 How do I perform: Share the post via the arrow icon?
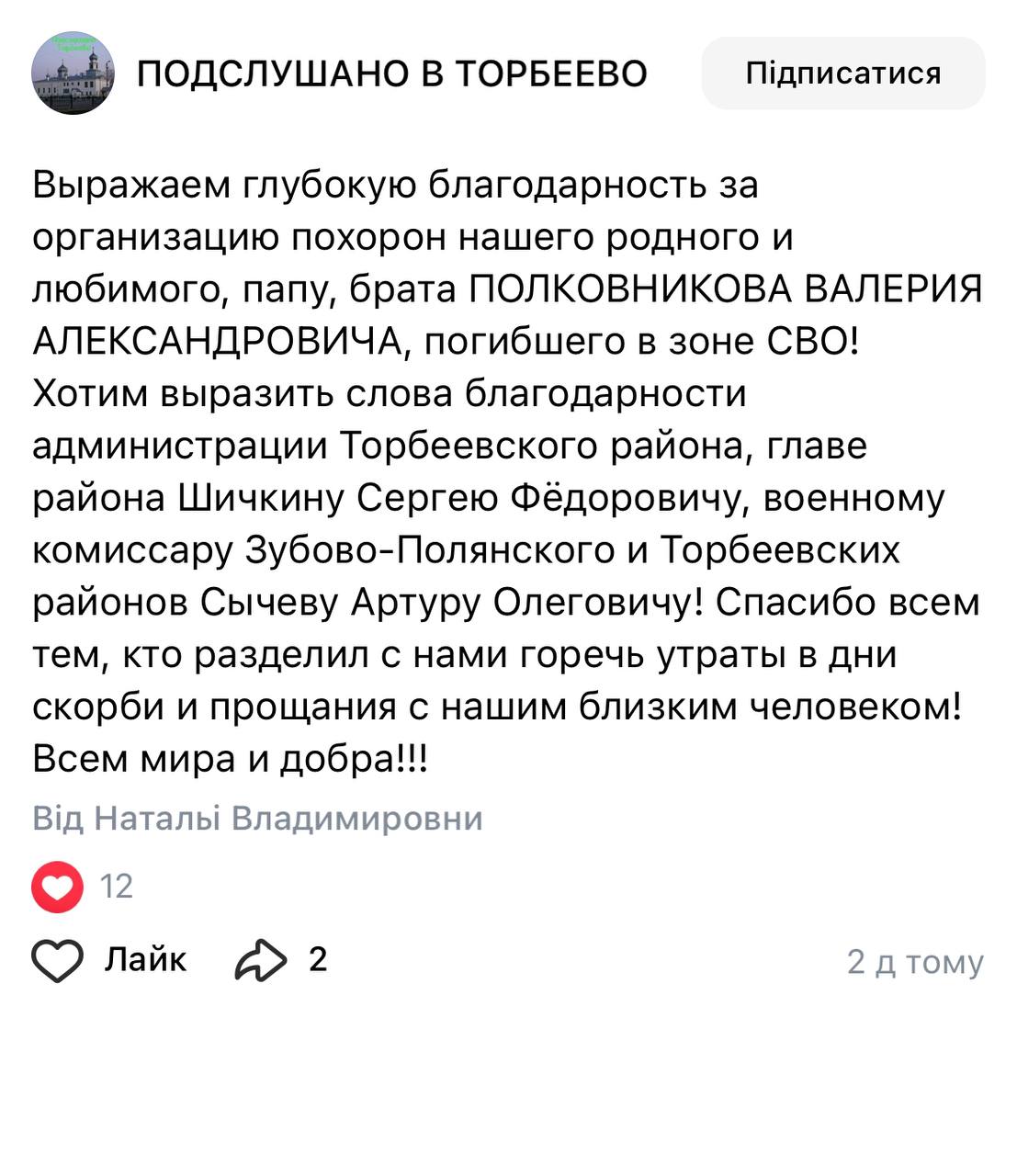(x=261, y=960)
